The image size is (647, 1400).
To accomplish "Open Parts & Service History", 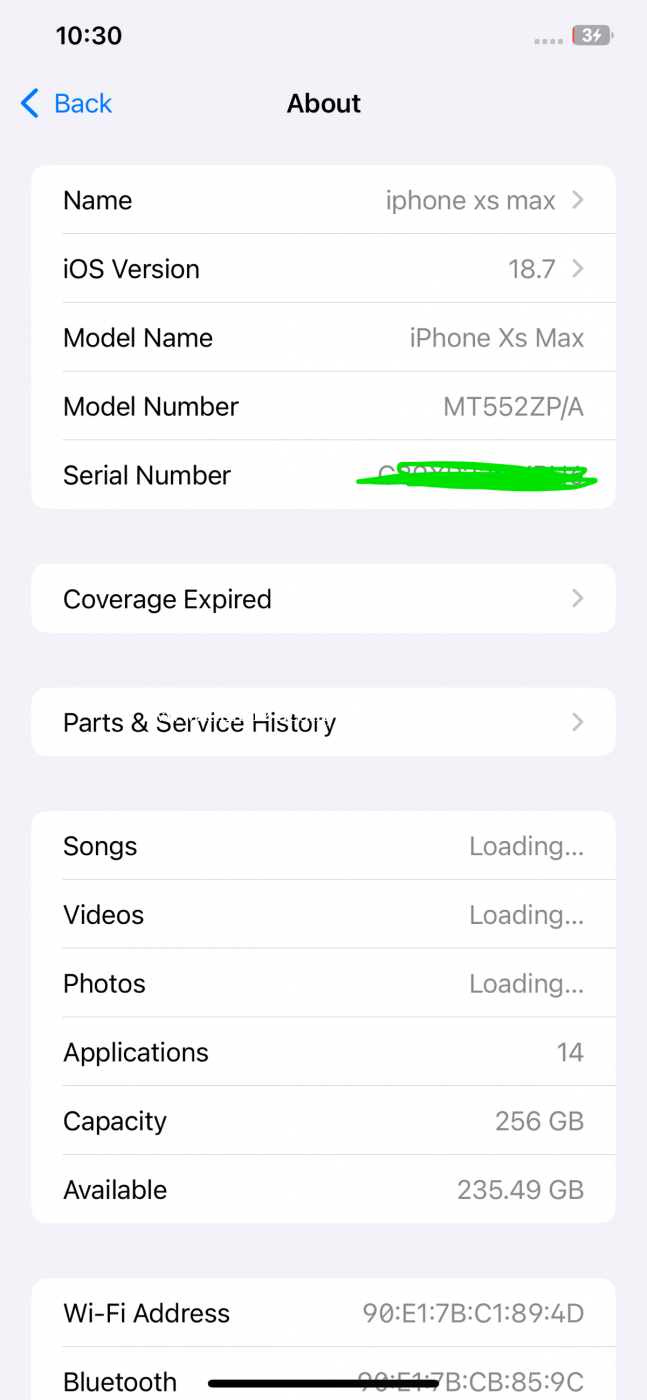I will point(323,722).
